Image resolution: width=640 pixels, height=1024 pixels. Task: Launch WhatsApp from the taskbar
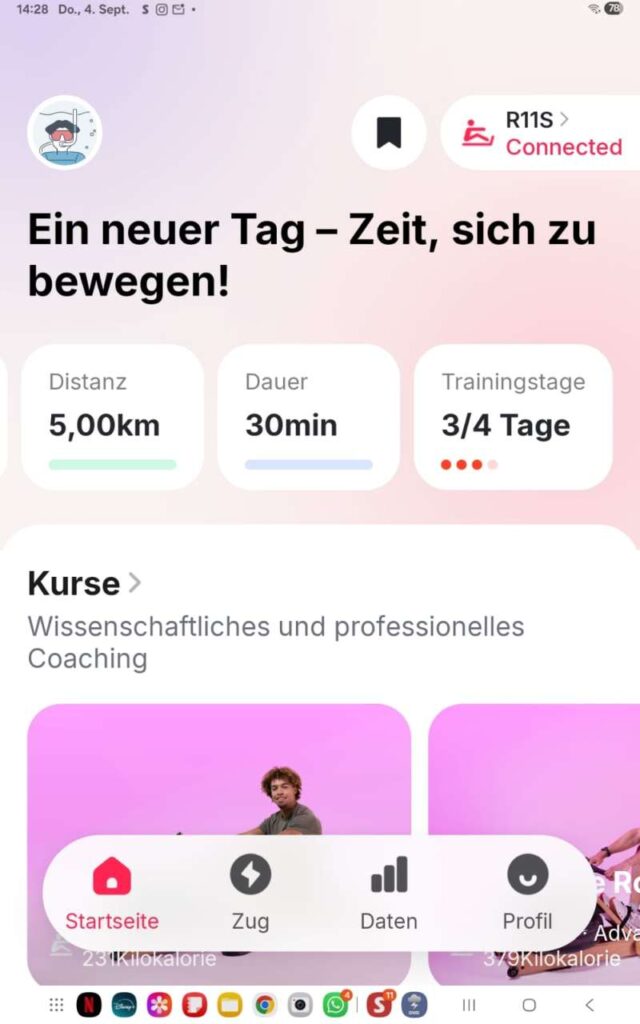pyautogui.click(x=336, y=1005)
